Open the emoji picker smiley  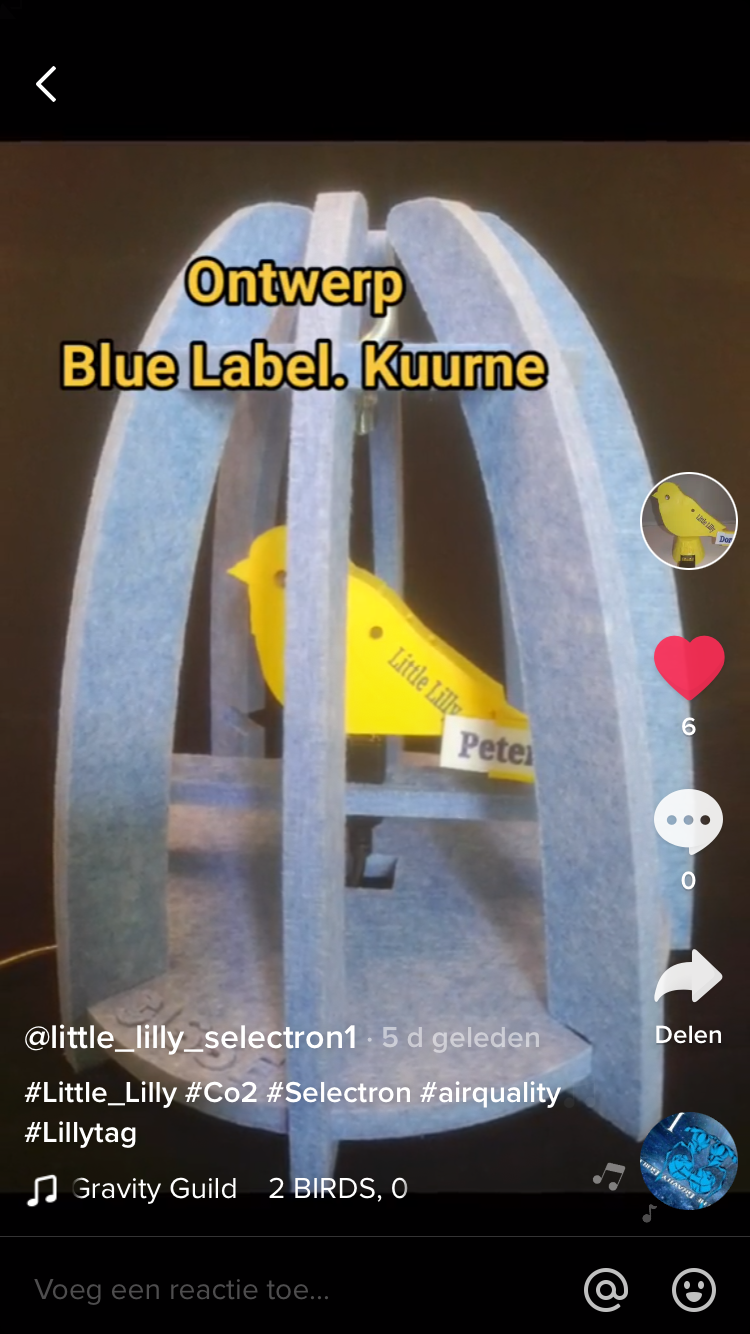point(693,1290)
